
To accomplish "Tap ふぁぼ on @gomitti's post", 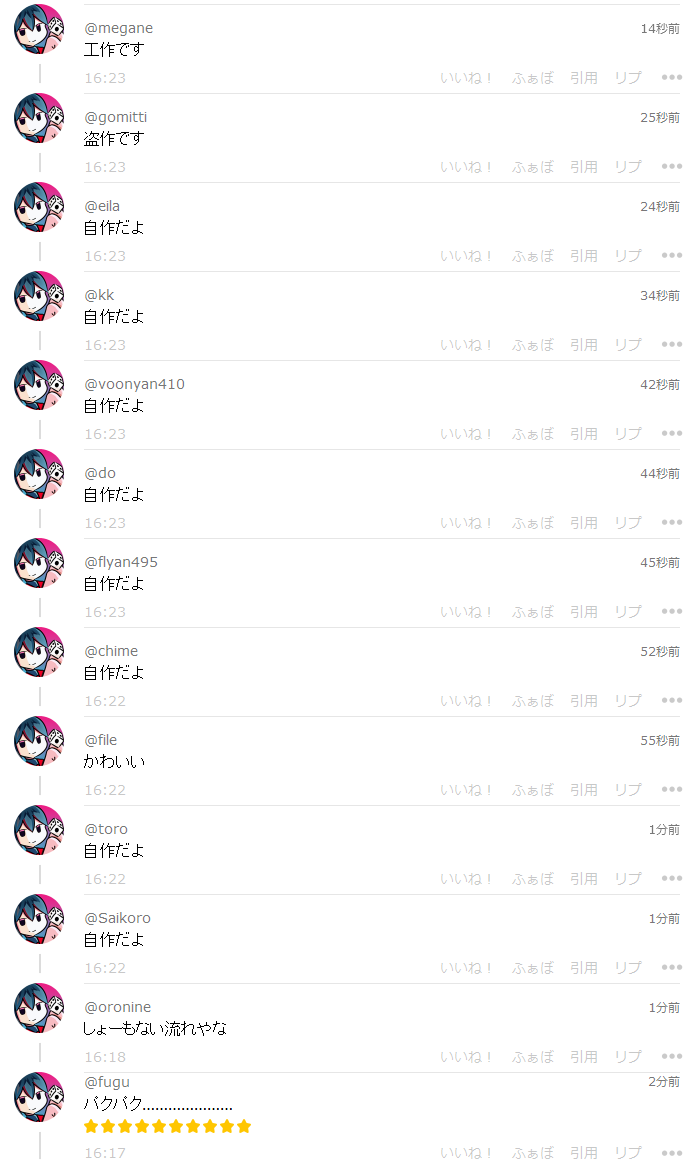I will [533, 167].
